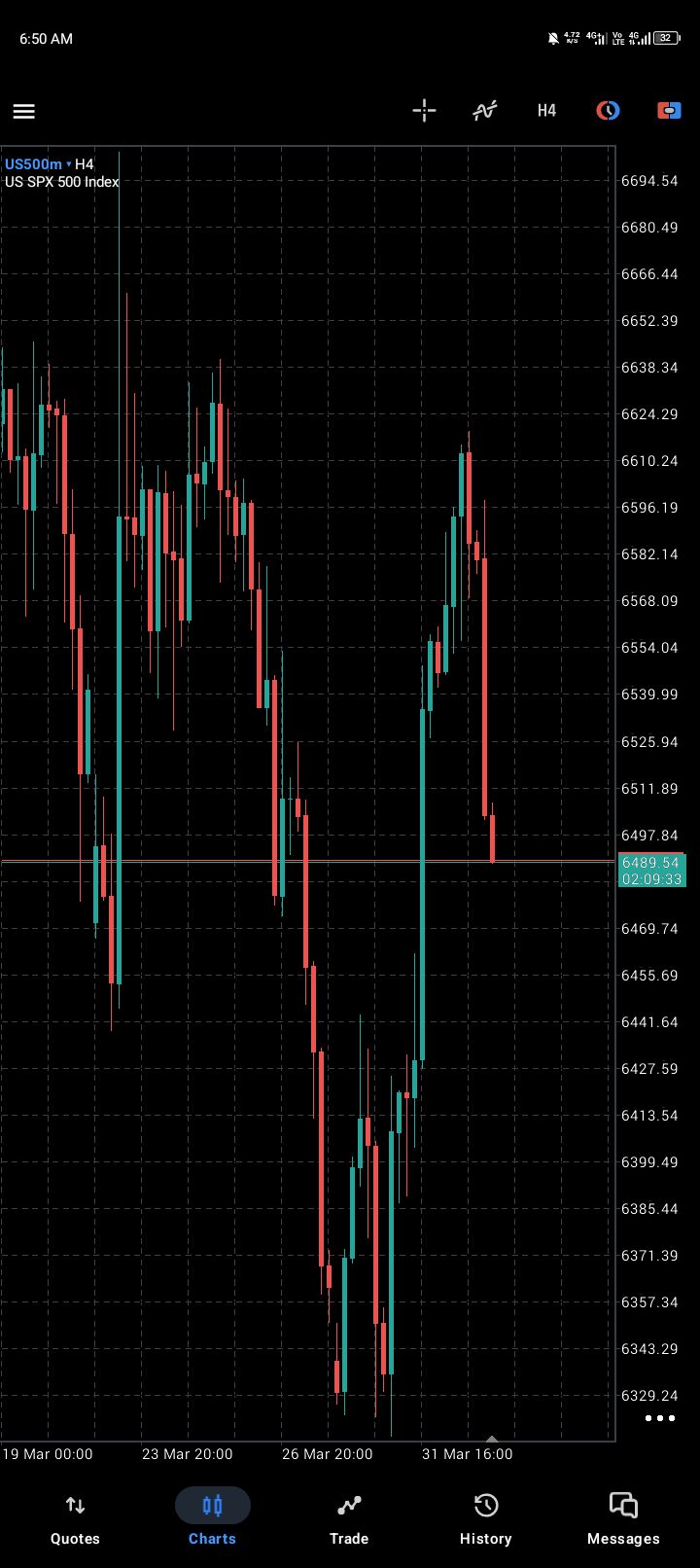This screenshot has height=1568, width=700.
Task: Open the three-dot chart options
Action: click(x=660, y=1418)
